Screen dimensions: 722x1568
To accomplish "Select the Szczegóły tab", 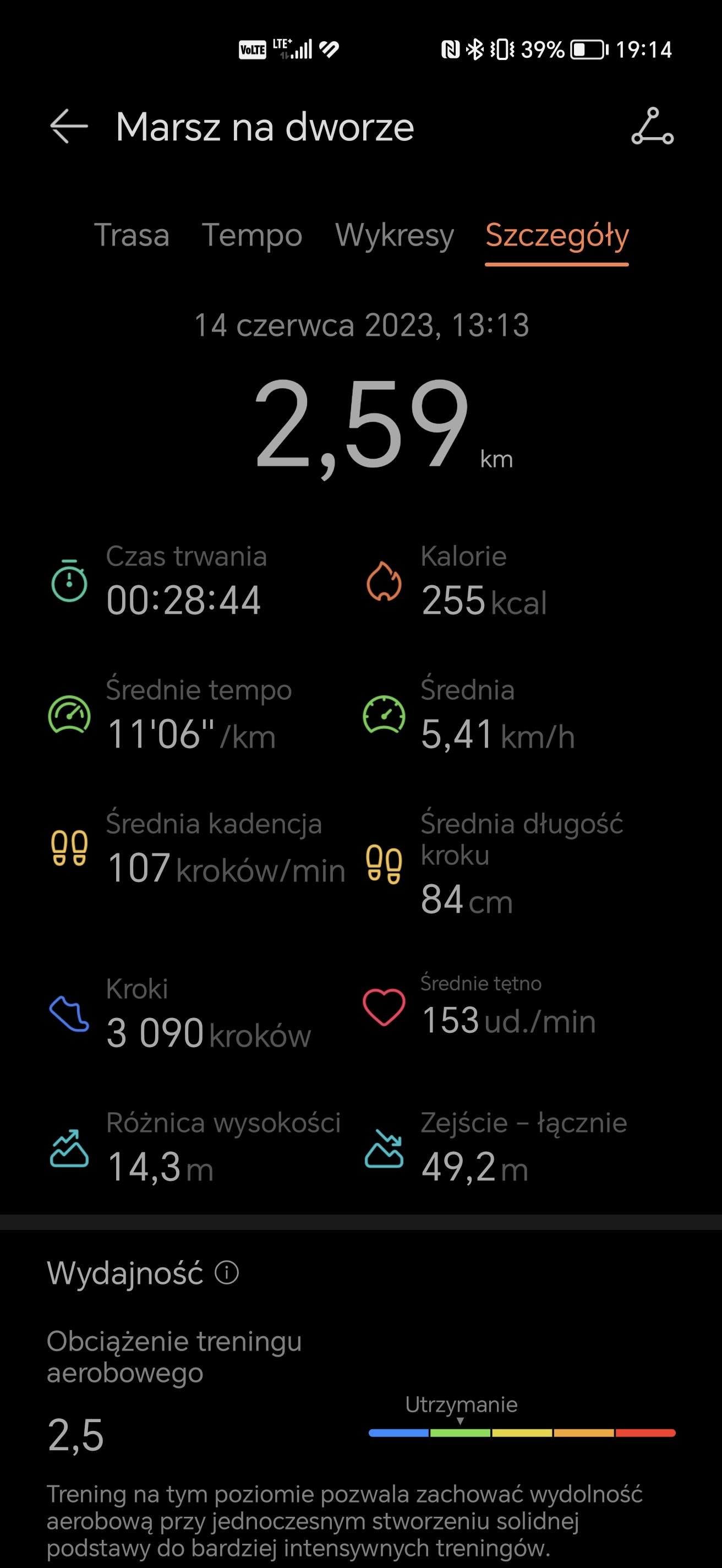I will point(556,235).
